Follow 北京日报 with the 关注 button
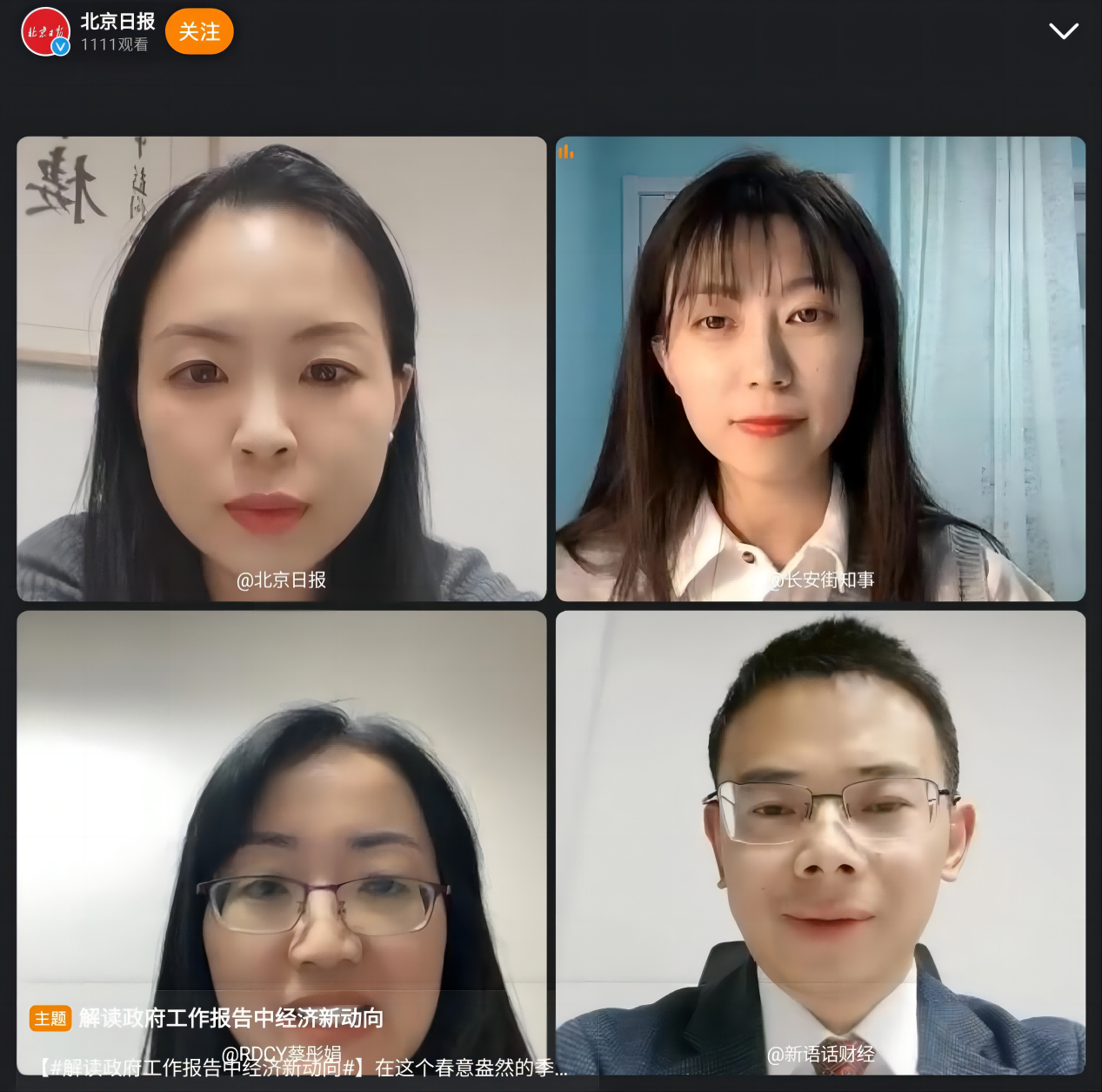Viewport: 1102px width, 1092px height. (x=199, y=32)
